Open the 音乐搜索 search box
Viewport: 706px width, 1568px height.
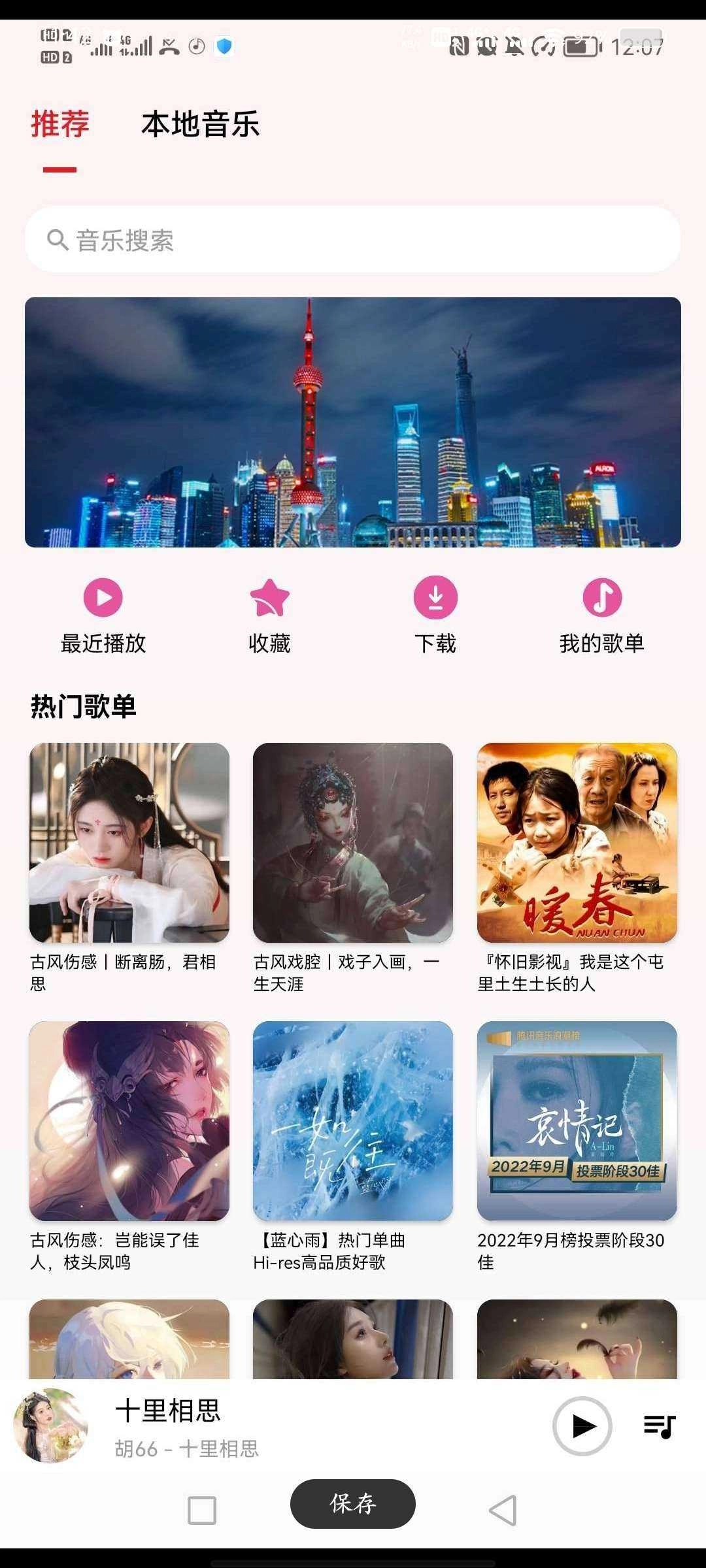pos(353,240)
